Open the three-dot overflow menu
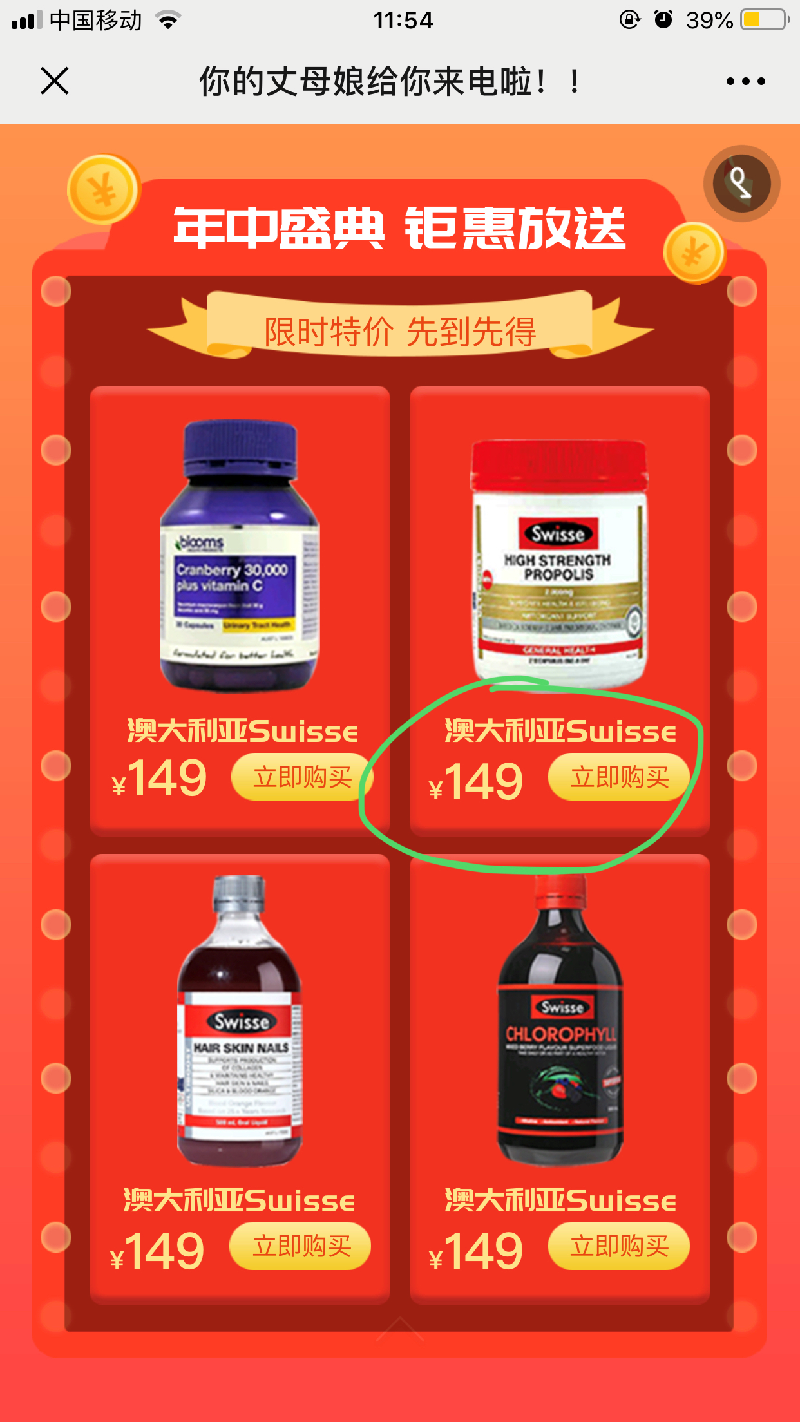This screenshot has height=1422, width=800. point(745,81)
